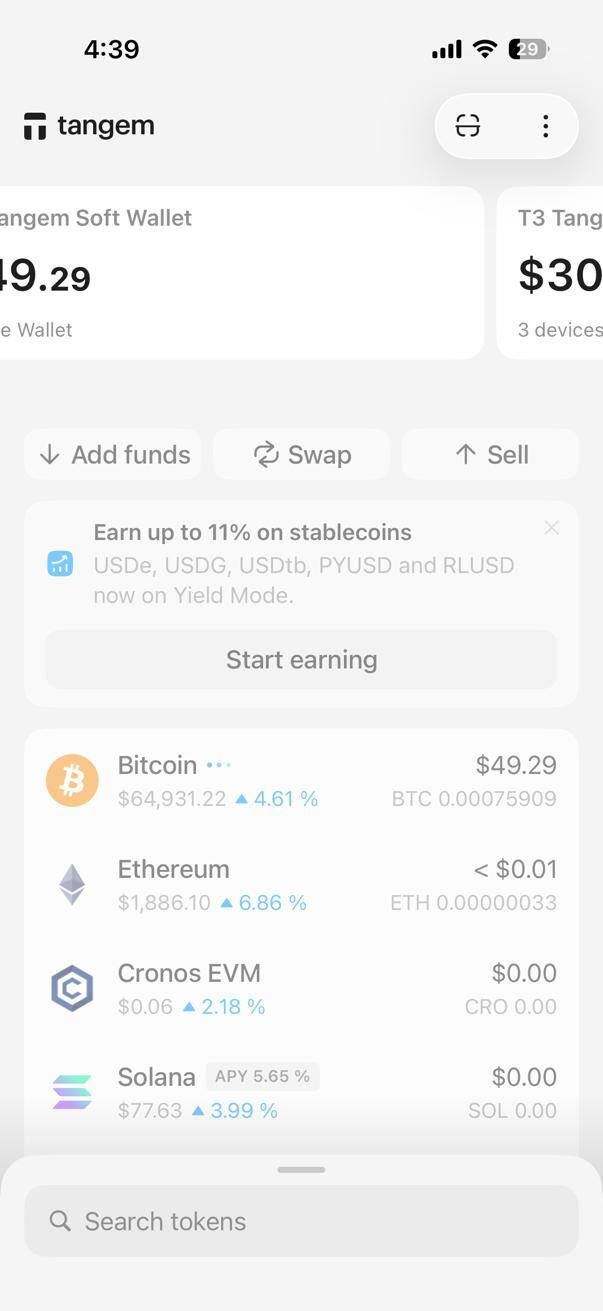Viewport: 603px width, 1311px height.
Task: Open the Bitcoin token row
Action: (x=301, y=781)
